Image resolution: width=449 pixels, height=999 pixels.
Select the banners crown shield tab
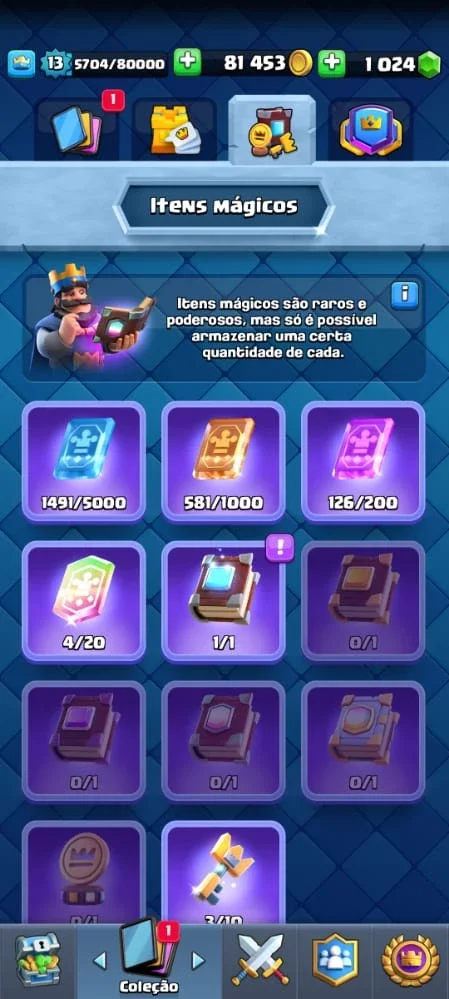click(370, 129)
